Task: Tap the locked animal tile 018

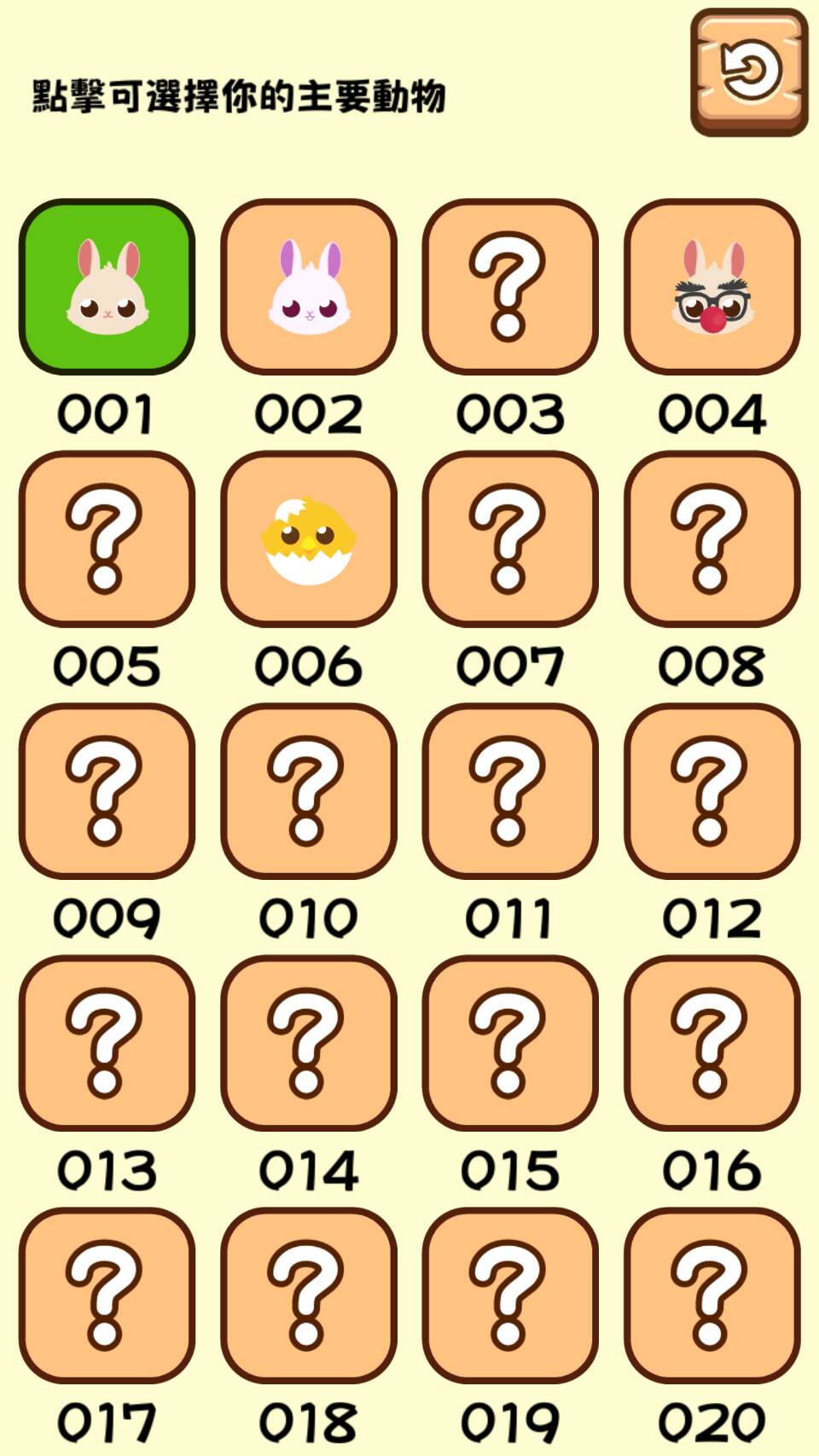Action: point(309,1295)
